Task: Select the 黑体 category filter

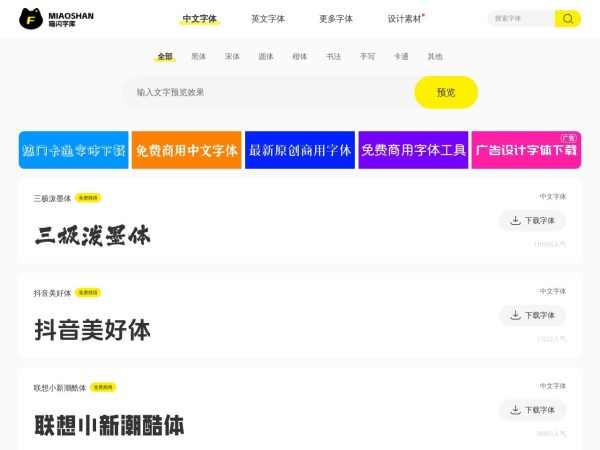Action: tap(198, 57)
